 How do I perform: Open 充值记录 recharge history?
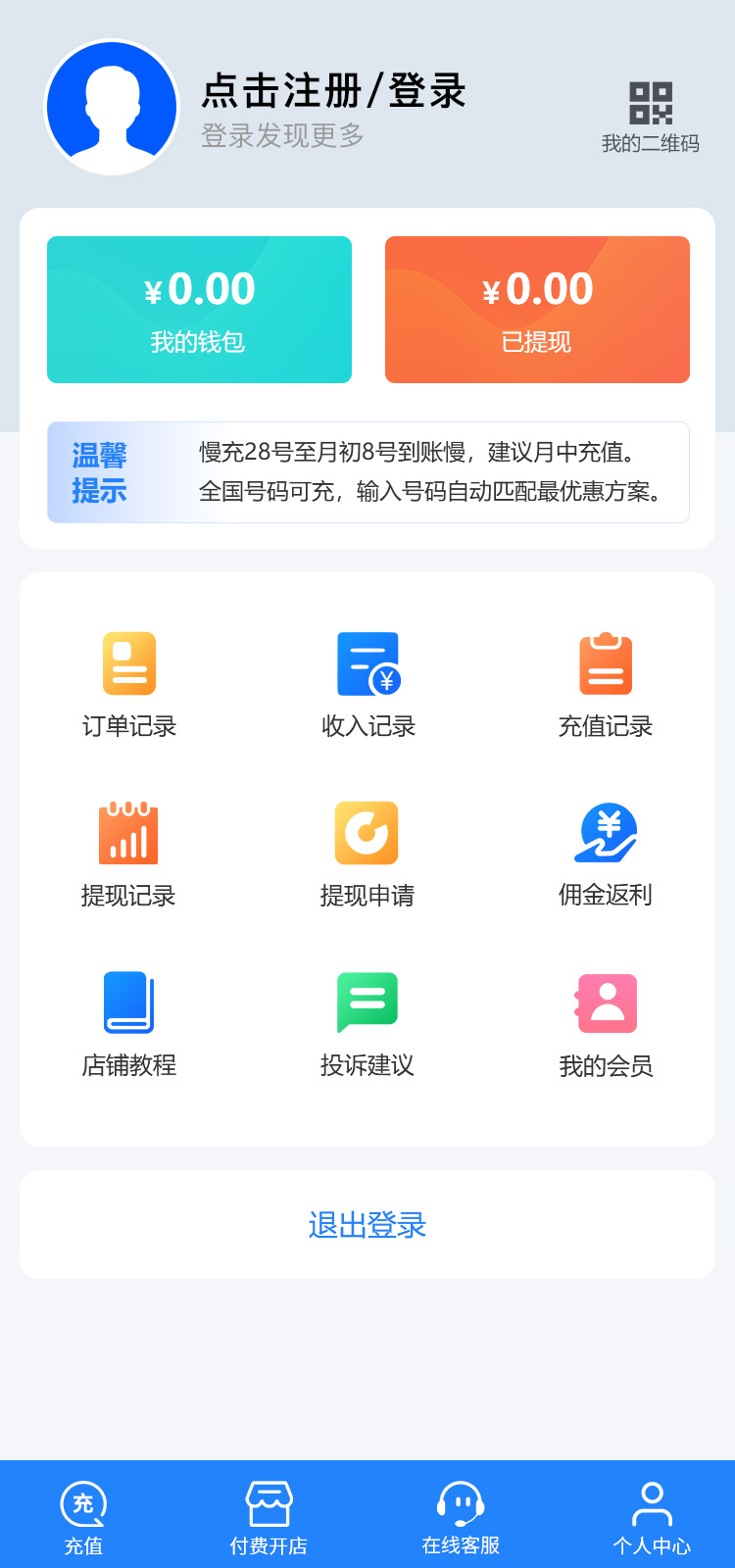(x=606, y=683)
